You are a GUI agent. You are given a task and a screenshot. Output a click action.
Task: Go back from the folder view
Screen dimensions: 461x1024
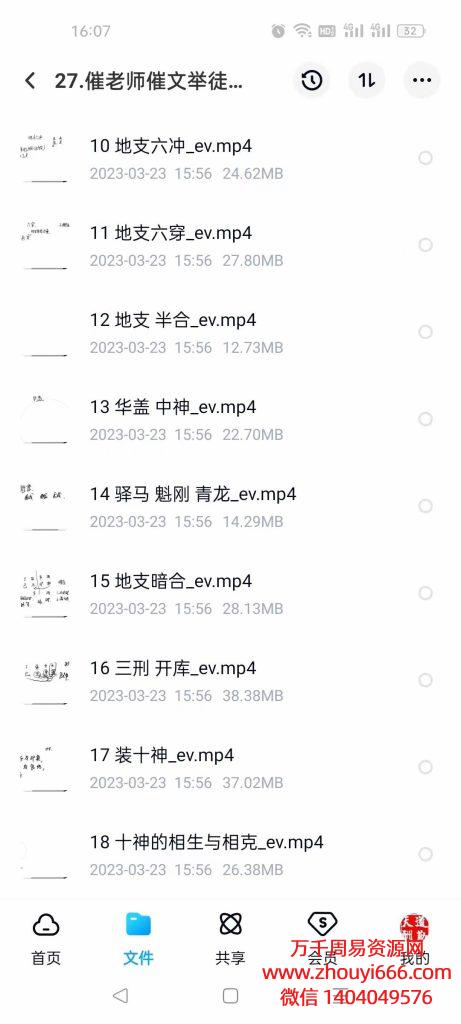pyautogui.click(x=30, y=80)
